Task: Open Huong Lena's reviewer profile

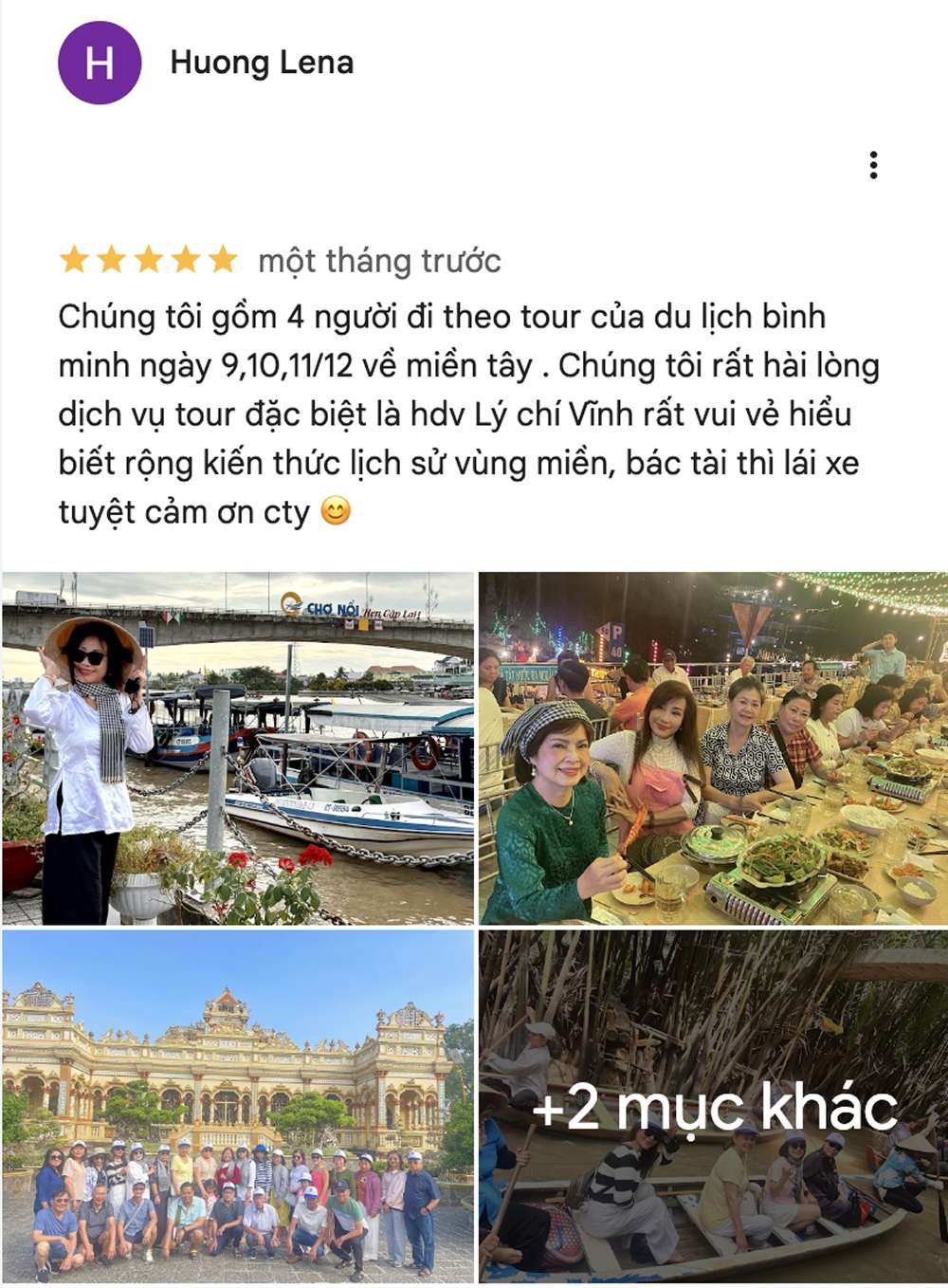Action: [262, 63]
